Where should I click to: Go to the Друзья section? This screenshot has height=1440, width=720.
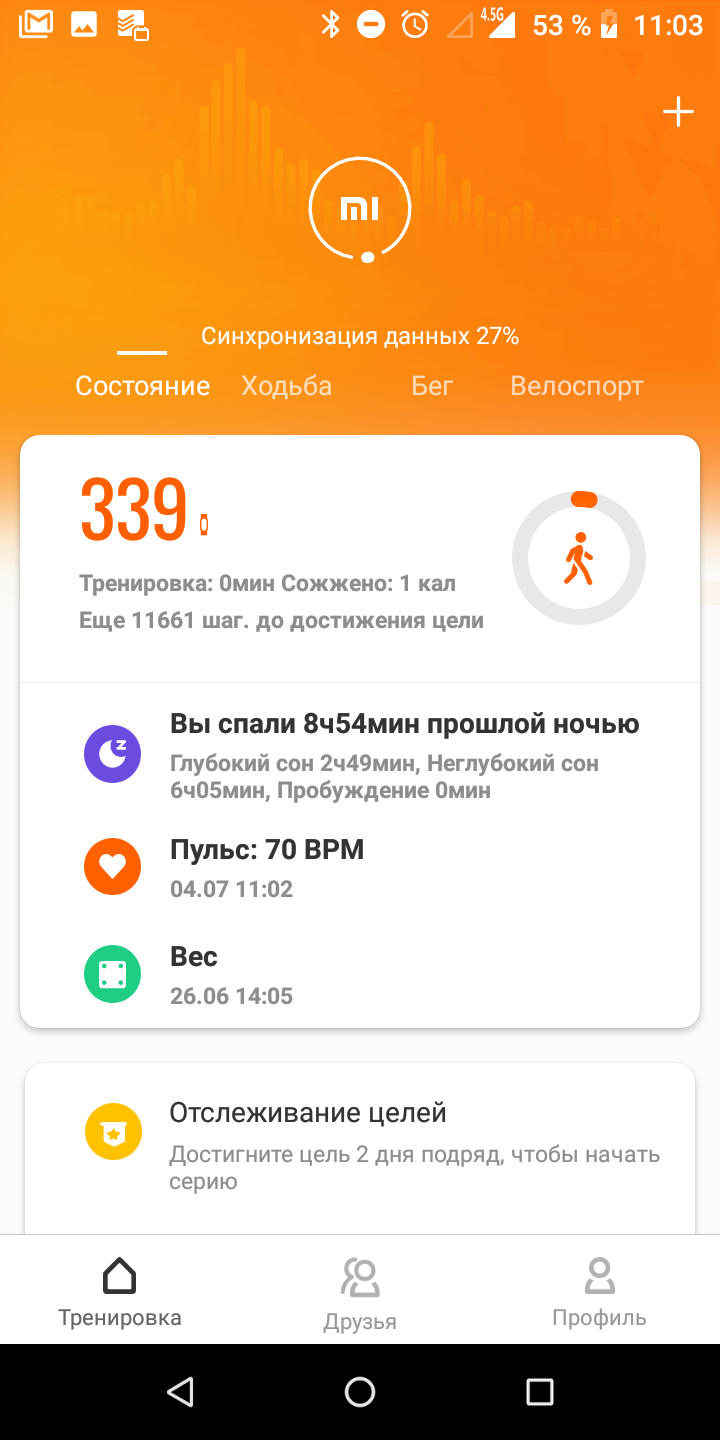360,1291
